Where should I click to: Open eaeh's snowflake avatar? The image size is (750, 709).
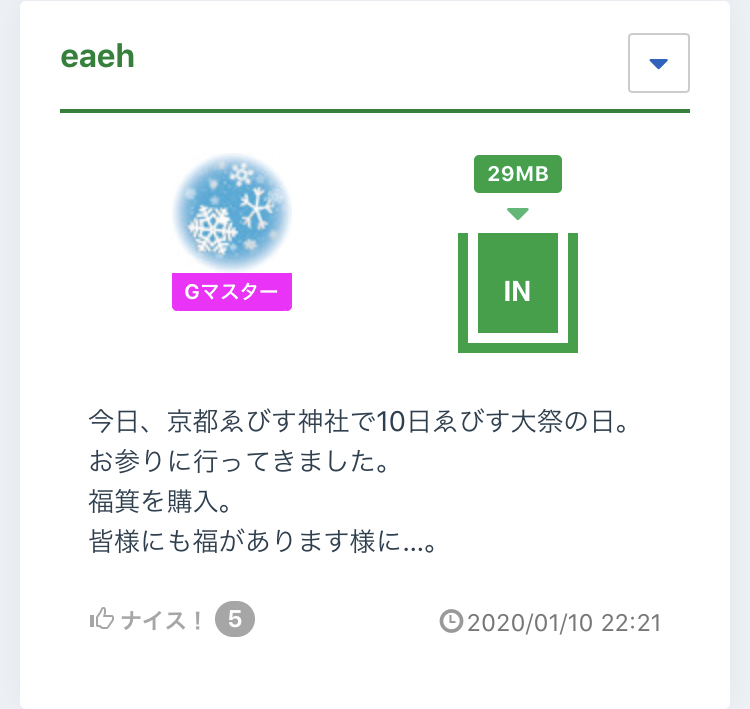pyautogui.click(x=232, y=211)
